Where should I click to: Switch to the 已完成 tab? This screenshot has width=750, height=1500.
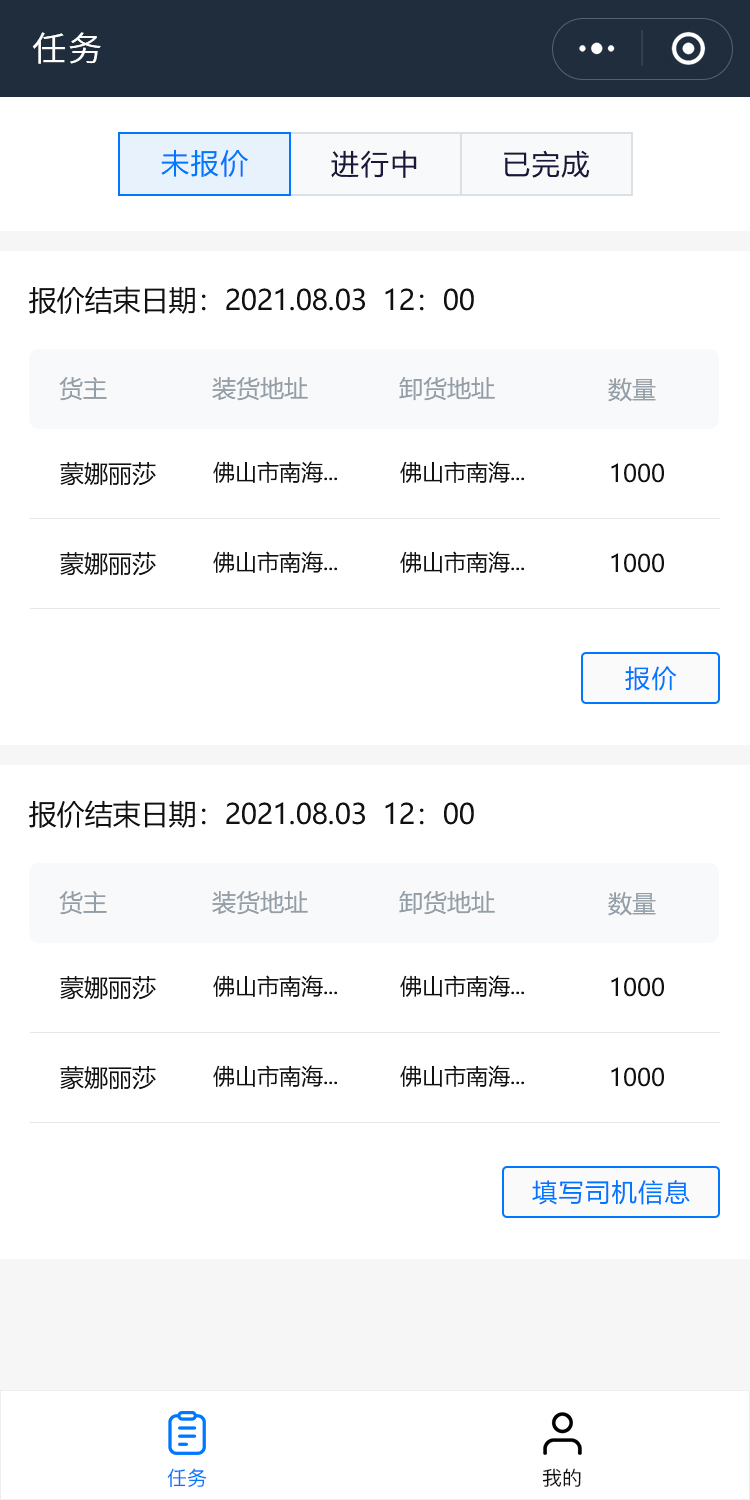pyautogui.click(x=546, y=164)
